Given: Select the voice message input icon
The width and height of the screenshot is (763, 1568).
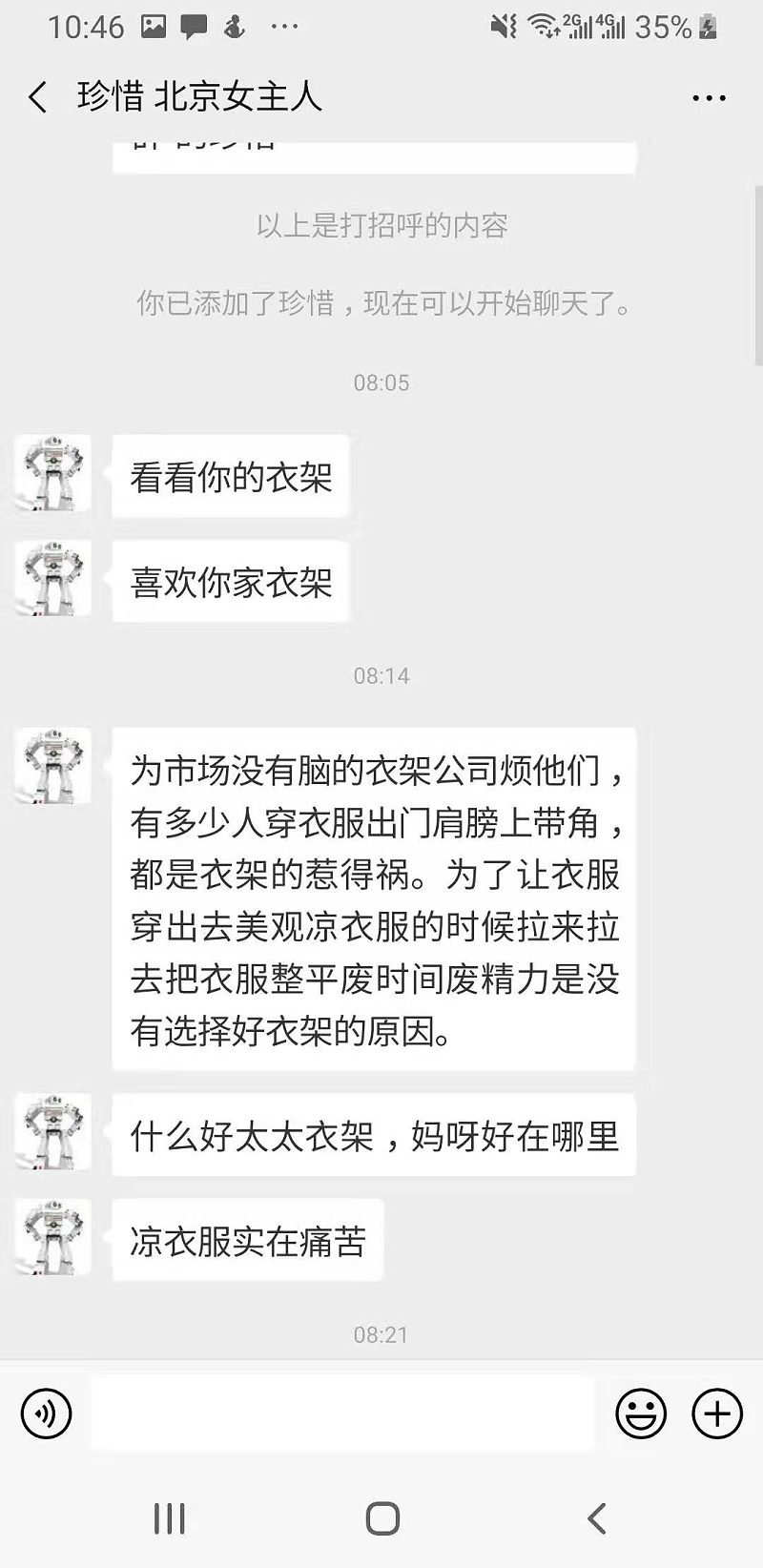Looking at the screenshot, I should click(46, 1413).
